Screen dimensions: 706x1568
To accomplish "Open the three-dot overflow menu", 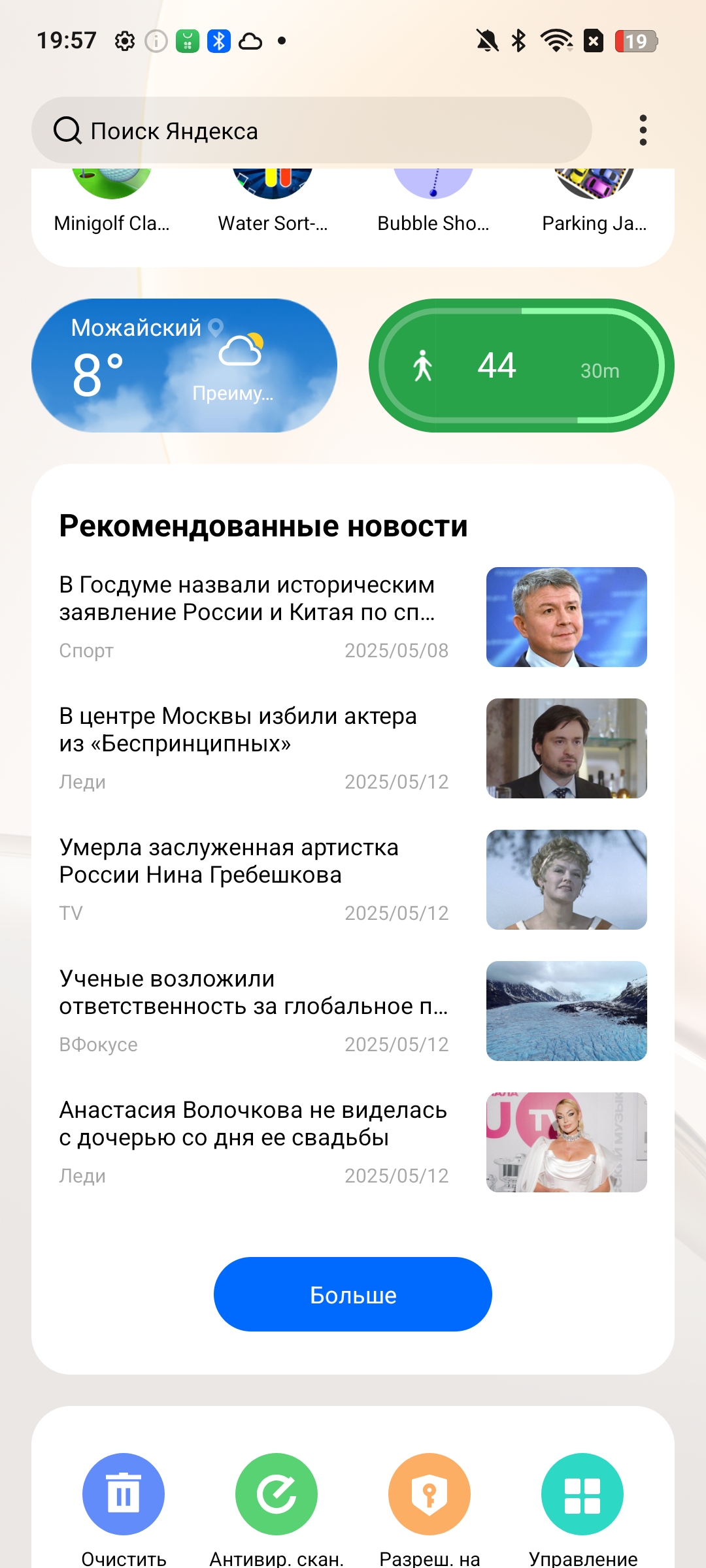I will point(643,131).
